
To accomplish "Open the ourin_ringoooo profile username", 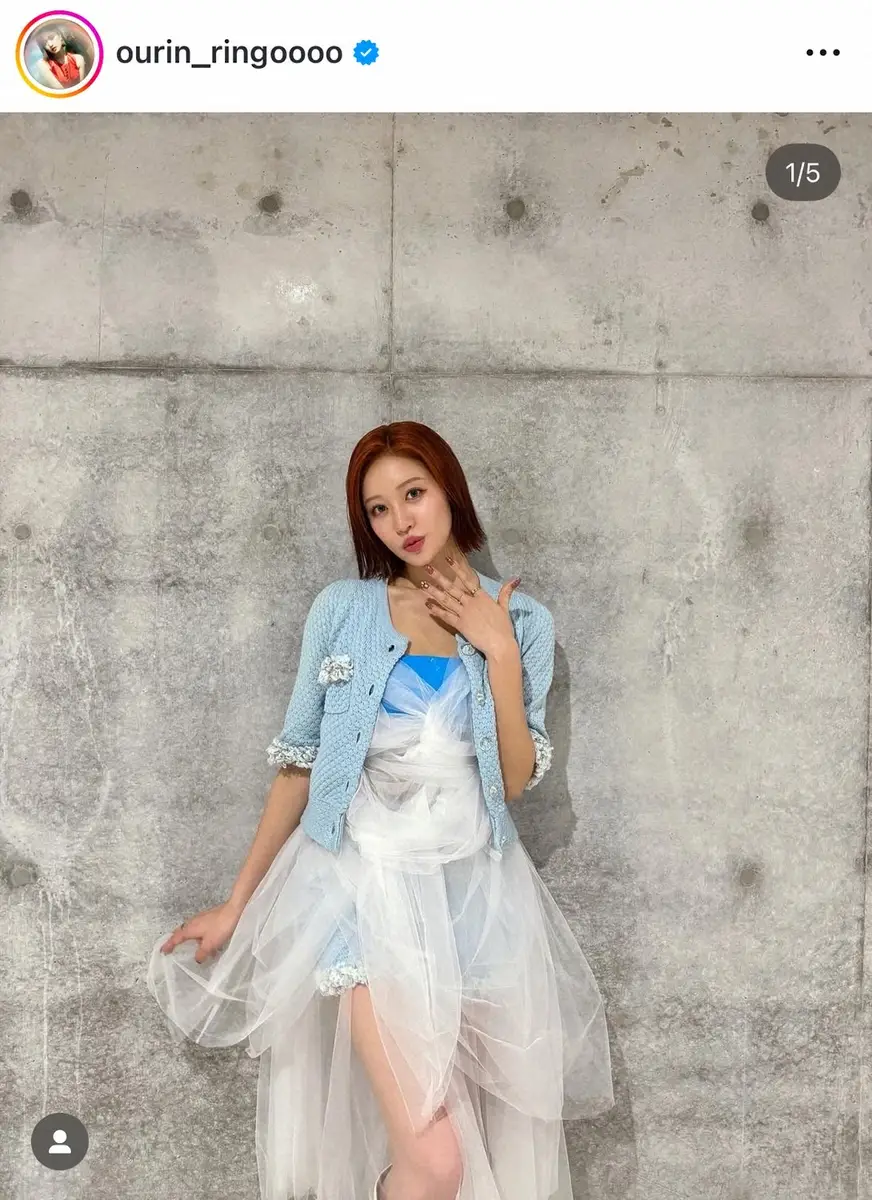I will [x=229, y=53].
